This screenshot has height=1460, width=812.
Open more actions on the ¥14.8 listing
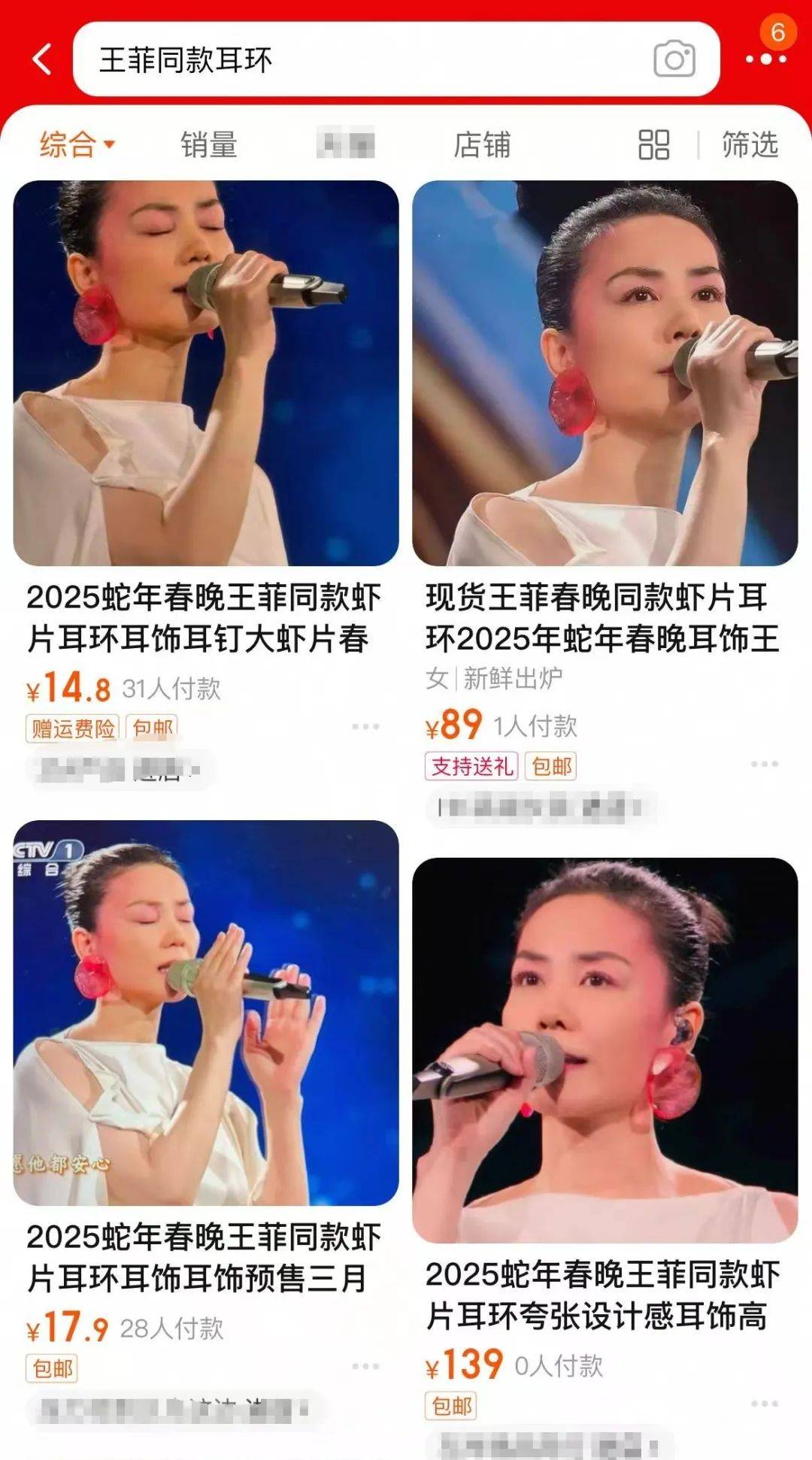366,728
